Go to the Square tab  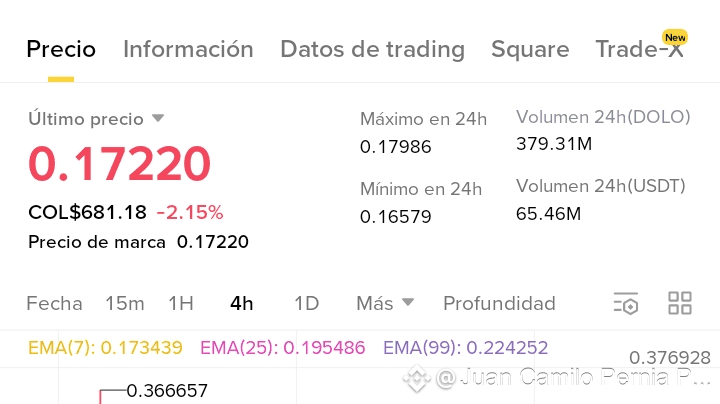[x=530, y=49]
